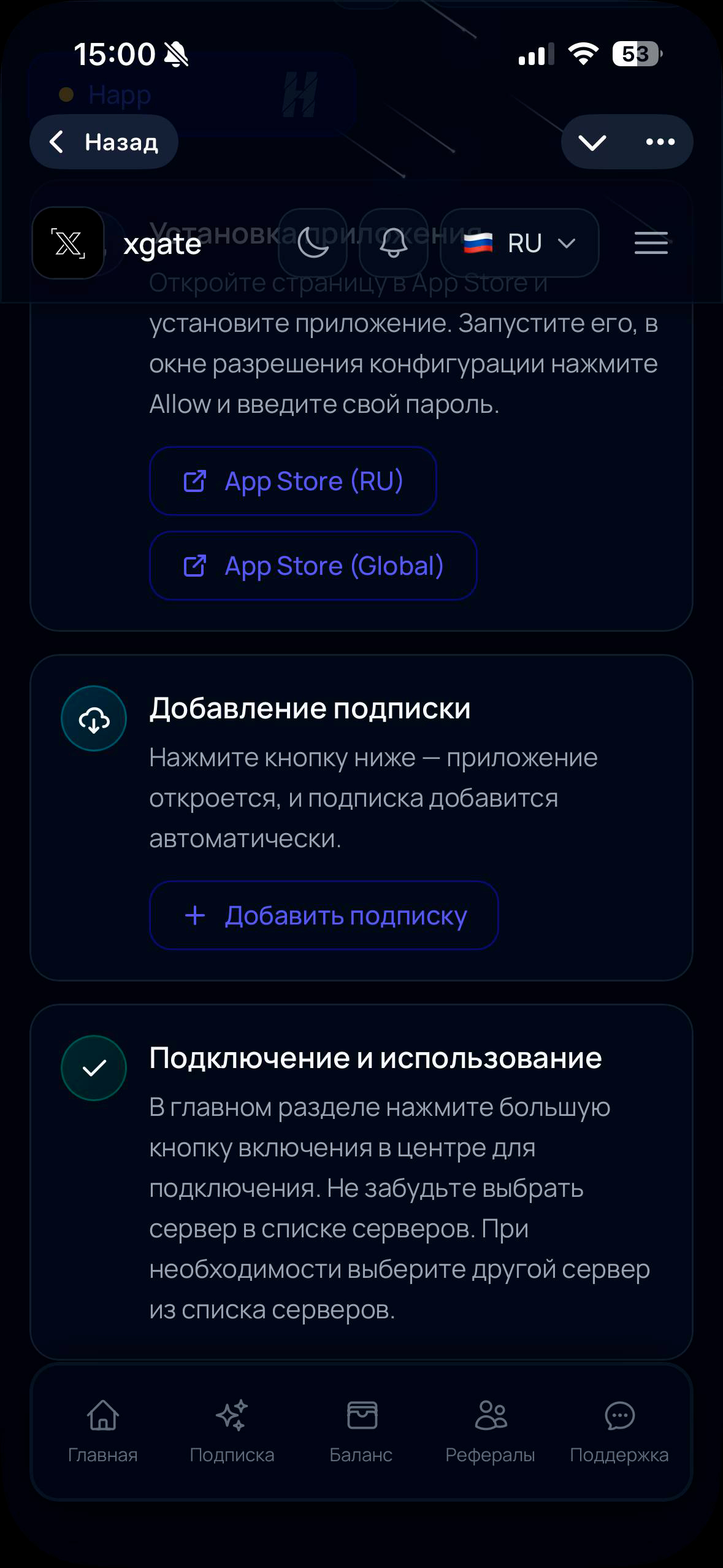Toggle dark mode with the moon icon

[313, 244]
